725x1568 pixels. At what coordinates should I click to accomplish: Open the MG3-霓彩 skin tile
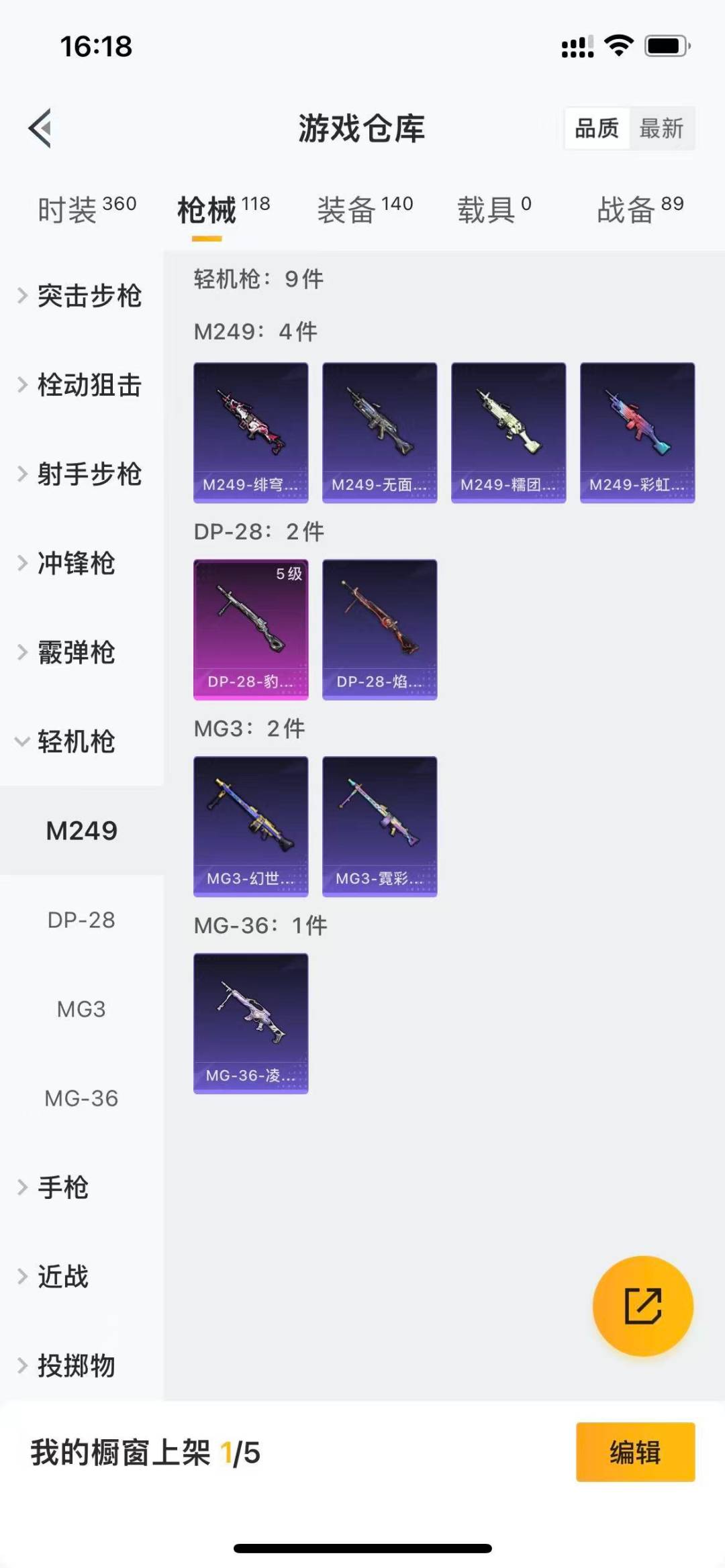click(379, 826)
